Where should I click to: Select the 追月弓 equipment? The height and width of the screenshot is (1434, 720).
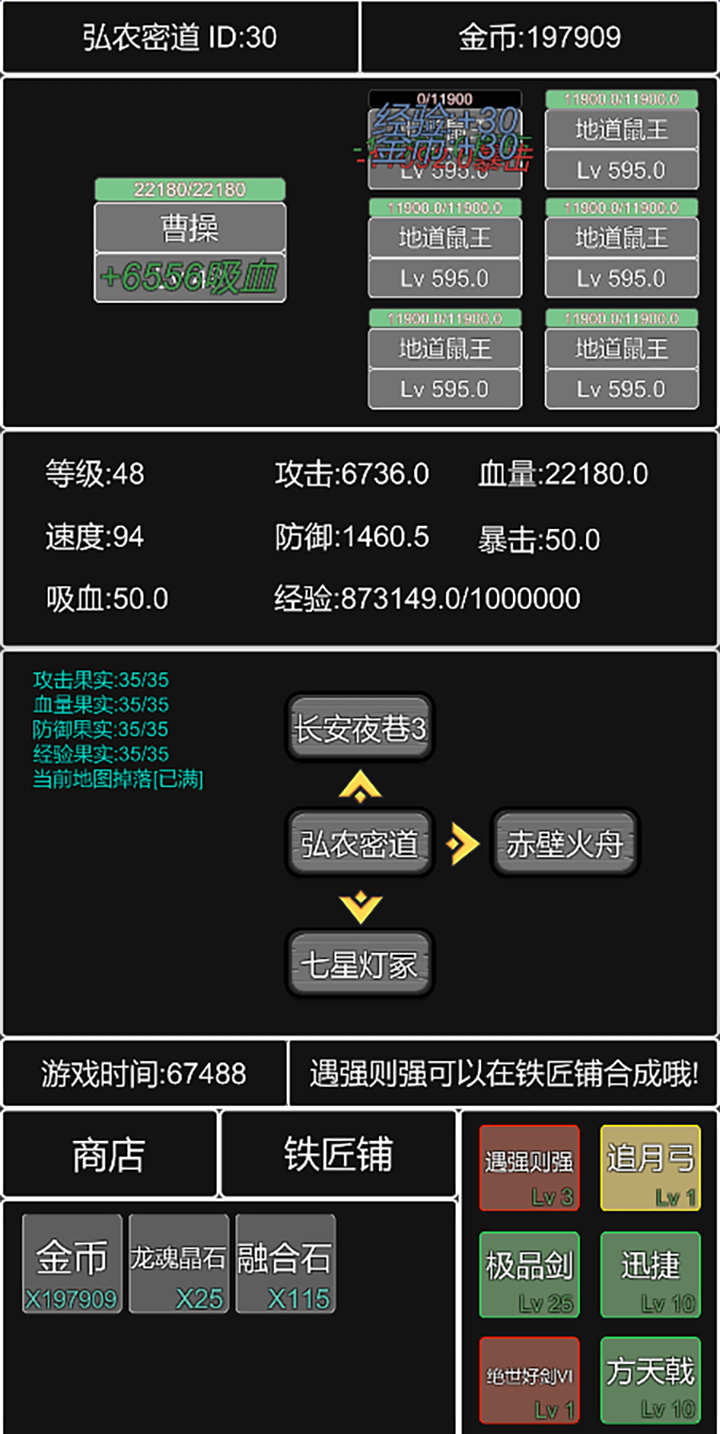point(650,1168)
